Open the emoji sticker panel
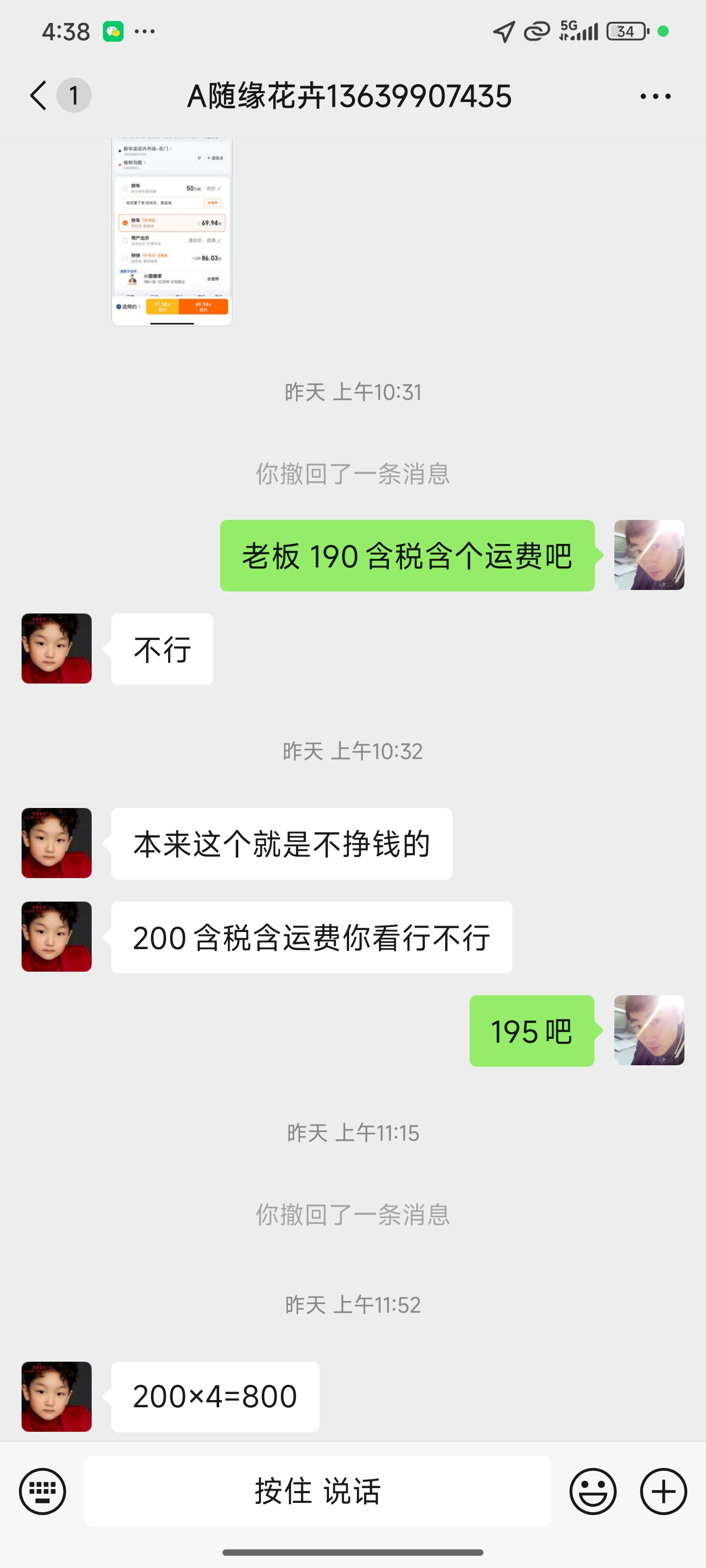 coord(592,1491)
